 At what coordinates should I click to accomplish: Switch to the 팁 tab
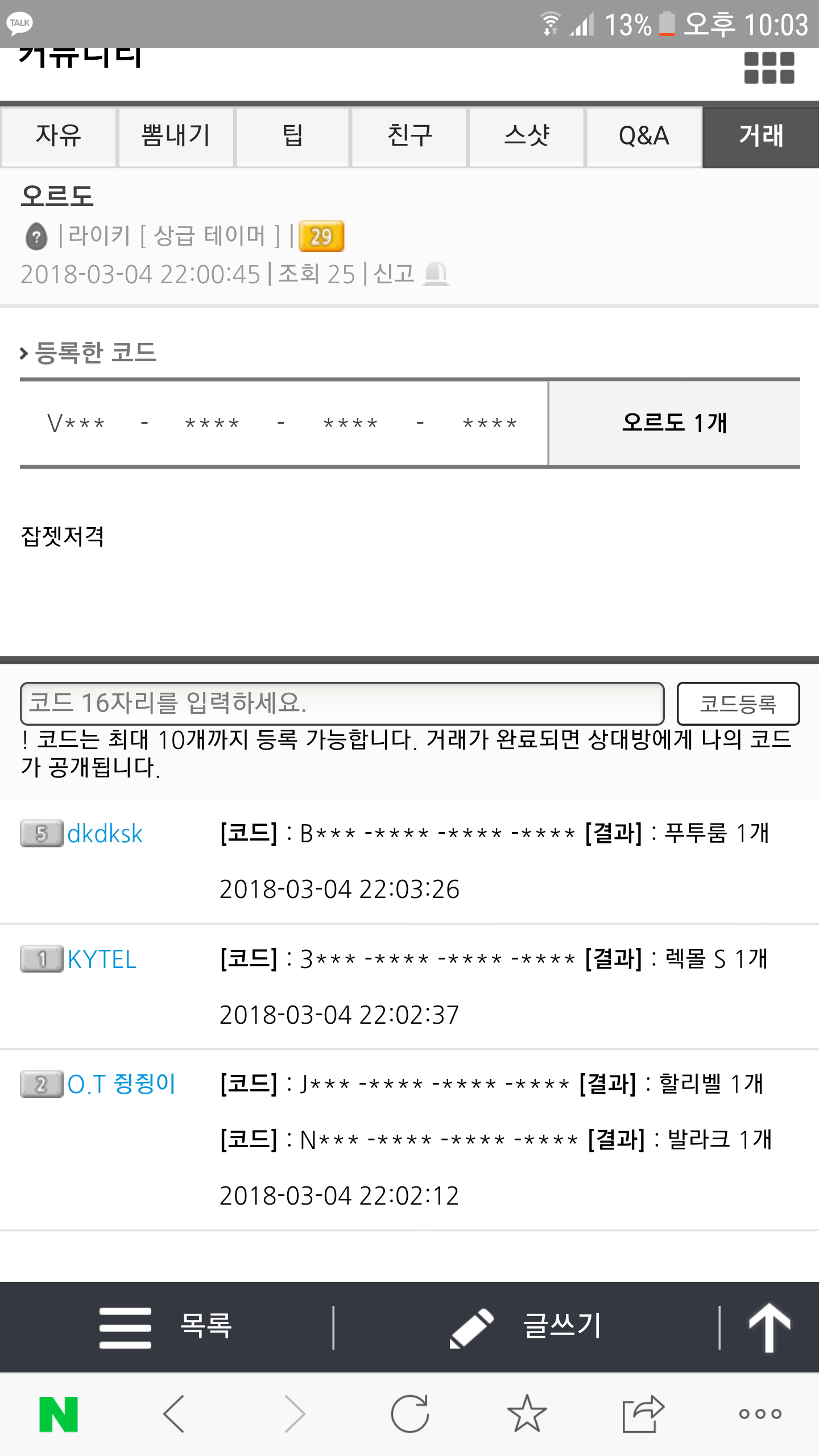pyautogui.click(x=293, y=136)
